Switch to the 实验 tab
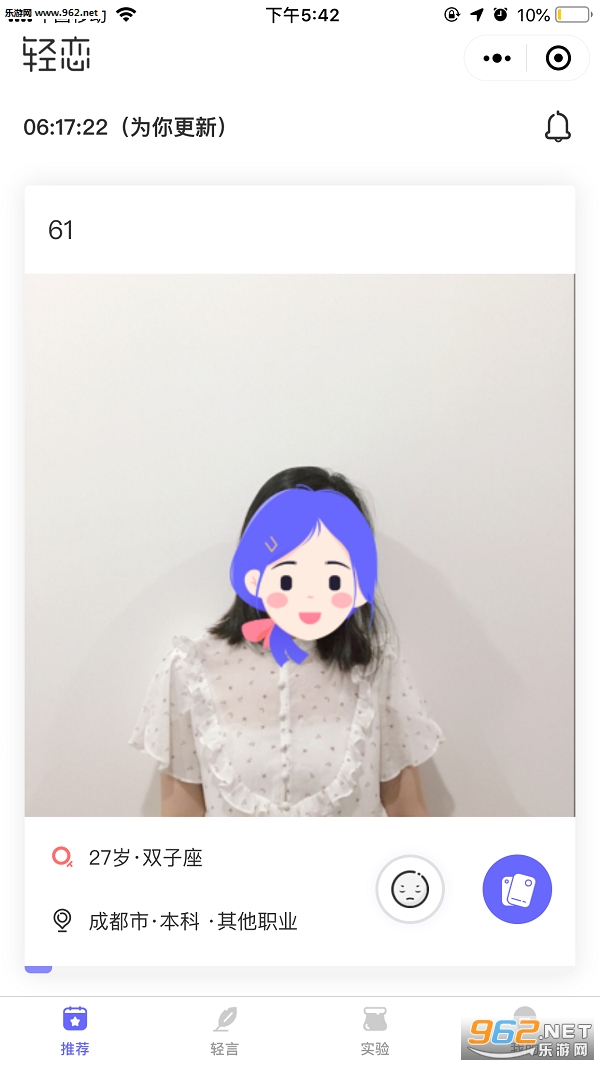Screen dimensions: 600x1066 [x=375, y=1031]
